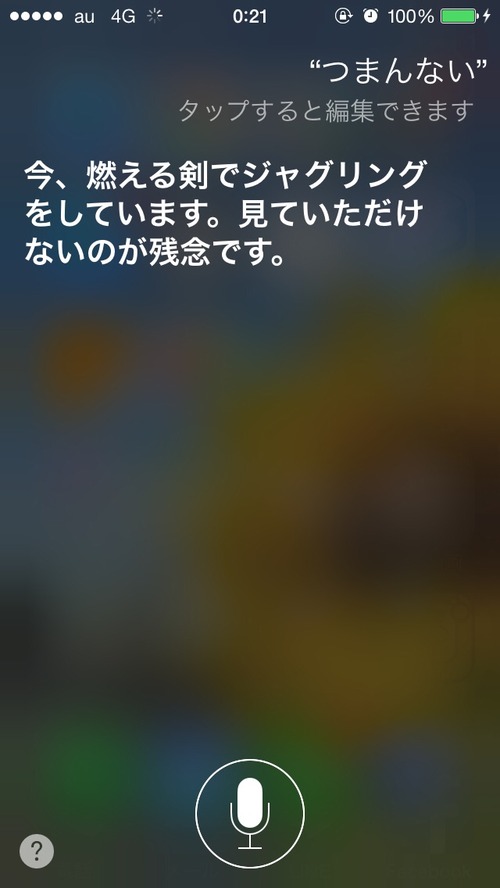Tap the Siri microphone button
This screenshot has height=888, width=500.
pyautogui.click(x=250, y=814)
